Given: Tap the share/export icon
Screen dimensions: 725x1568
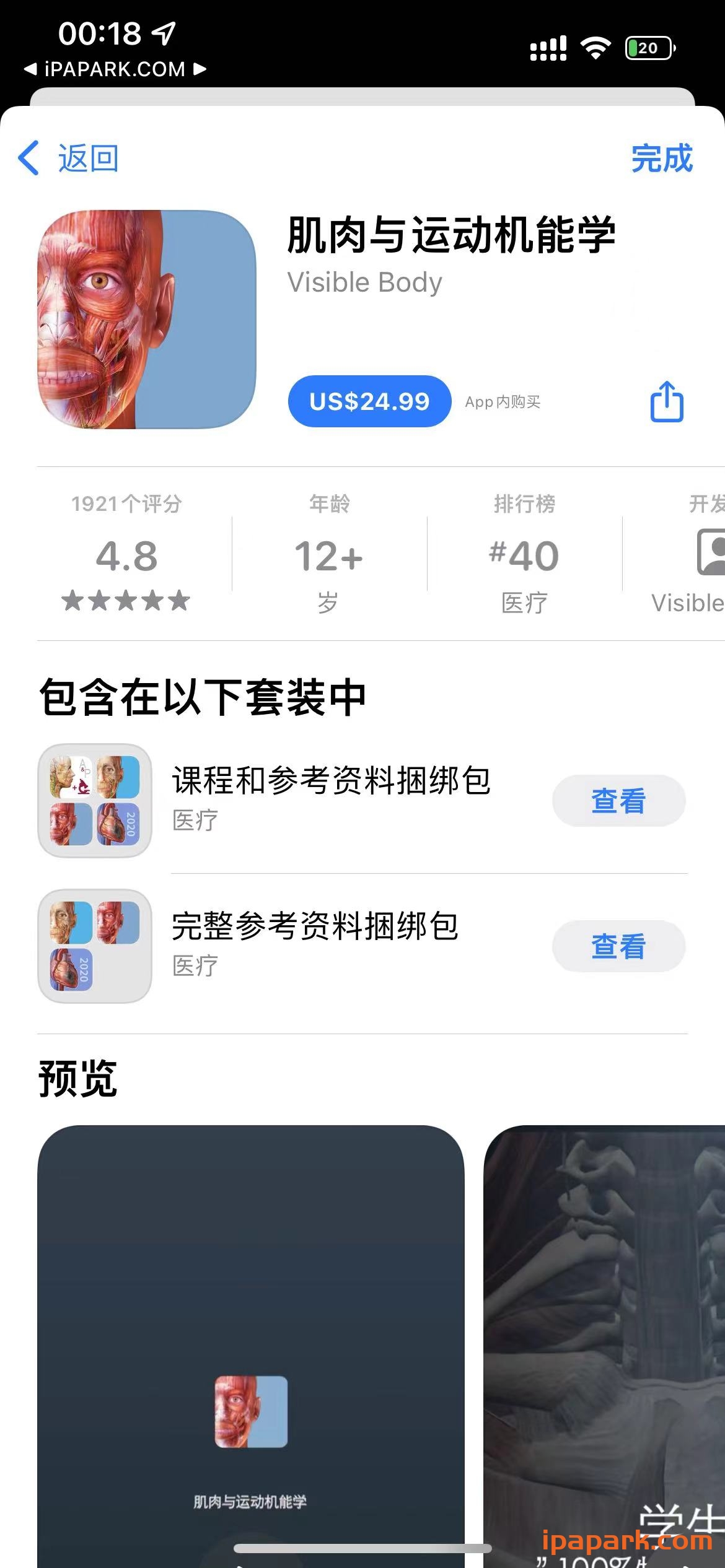Looking at the screenshot, I should pyautogui.click(x=667, y=403).
